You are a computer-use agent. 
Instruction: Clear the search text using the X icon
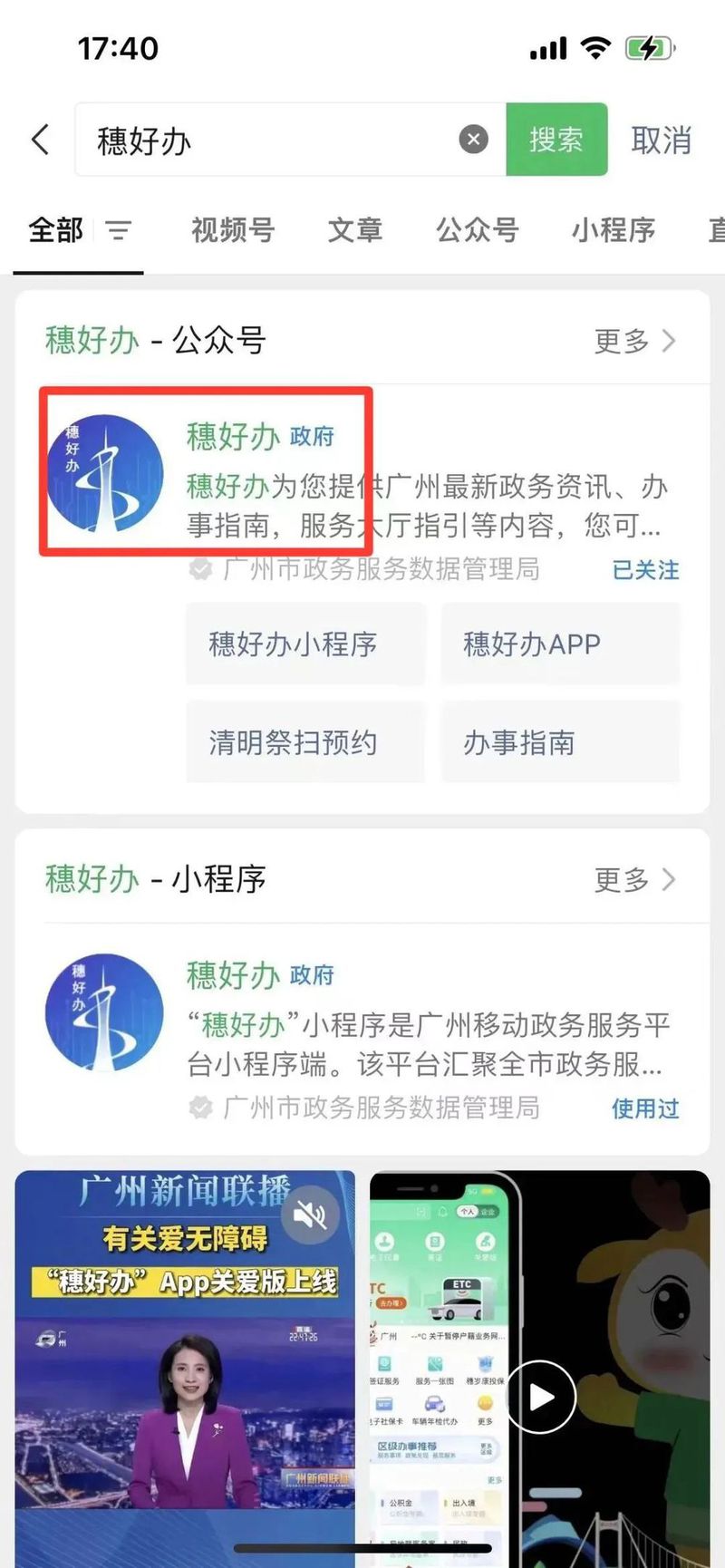(474, 139)
